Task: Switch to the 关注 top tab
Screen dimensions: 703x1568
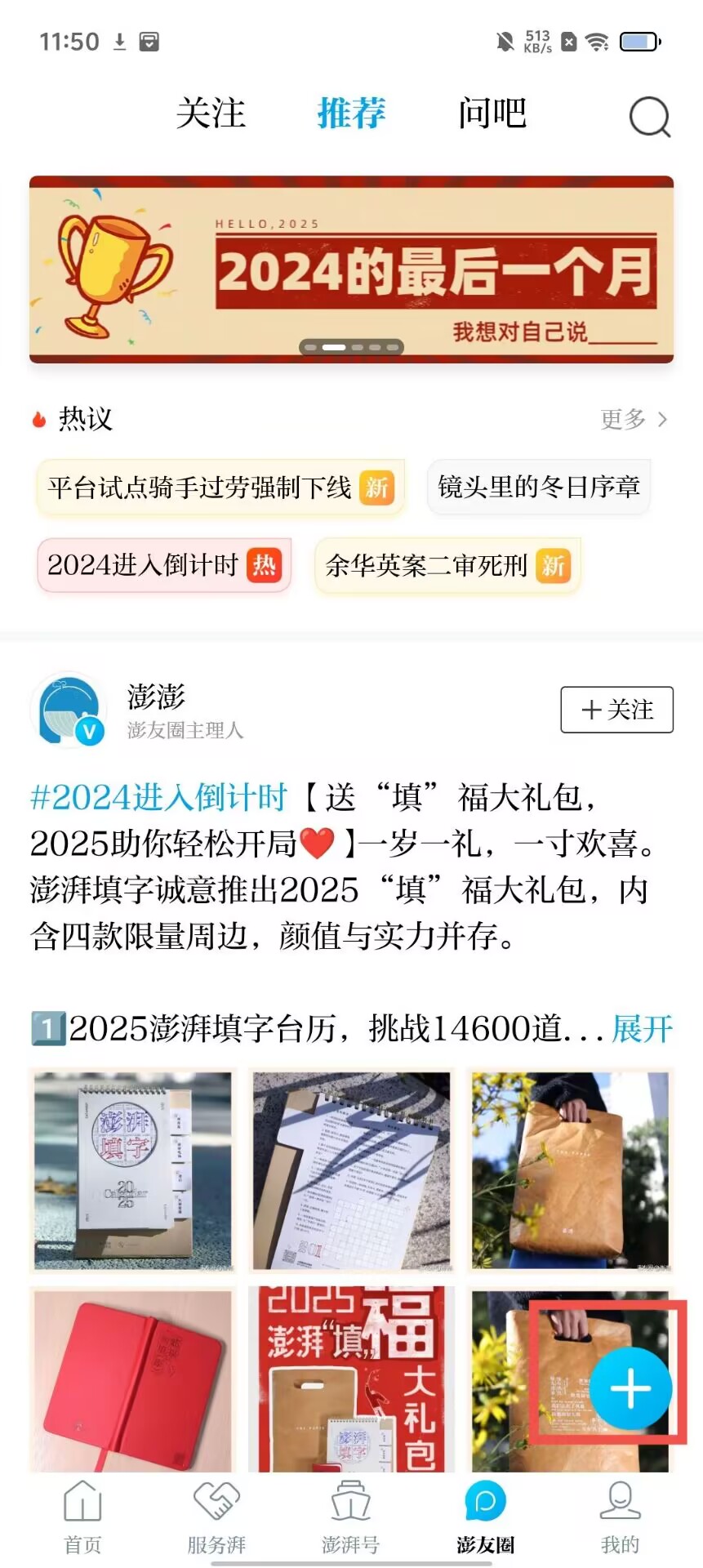Action: pyautogui.click(x=211, y=114)
